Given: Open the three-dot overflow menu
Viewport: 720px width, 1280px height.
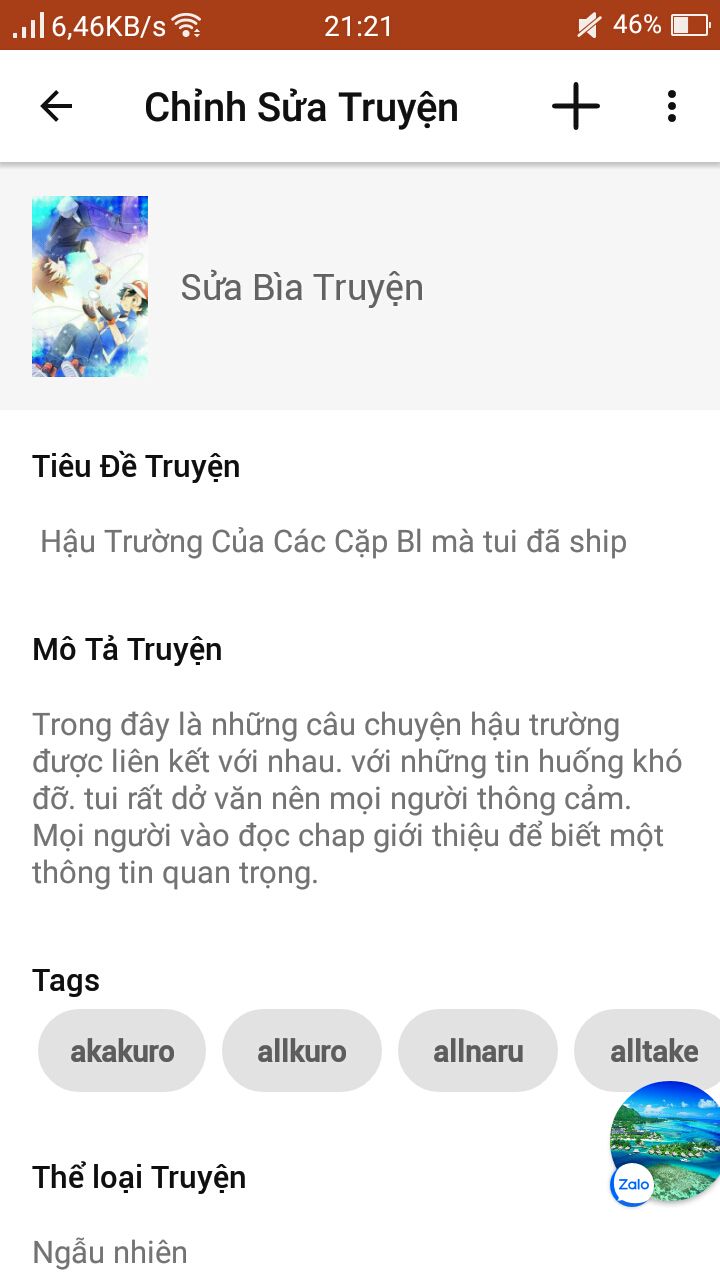Looking at the screenshot, I should tap(671, 106).
